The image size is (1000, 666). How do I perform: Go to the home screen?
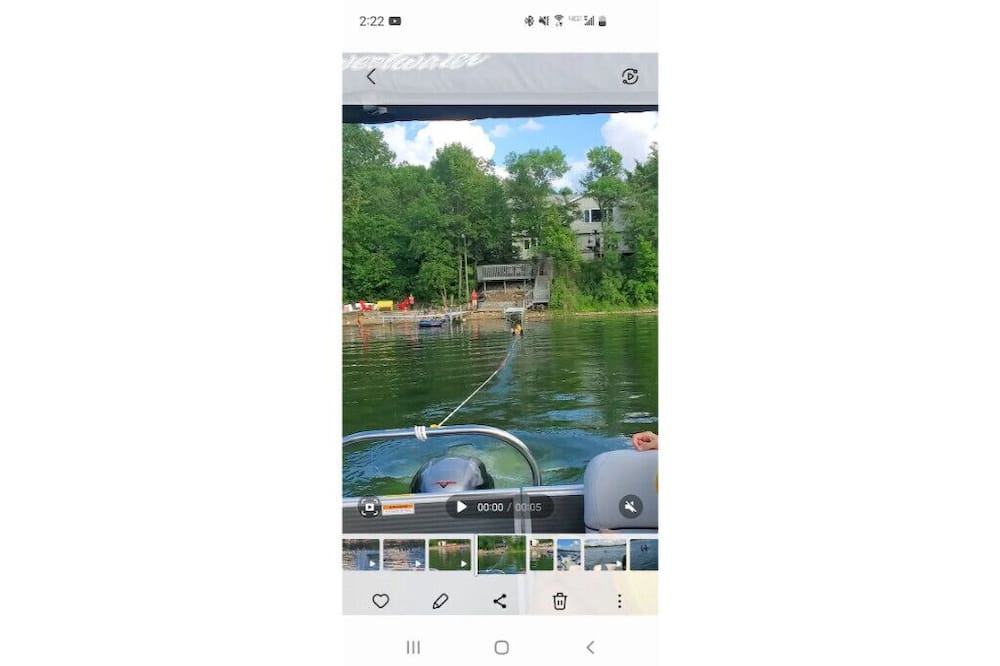click(501, 647)
